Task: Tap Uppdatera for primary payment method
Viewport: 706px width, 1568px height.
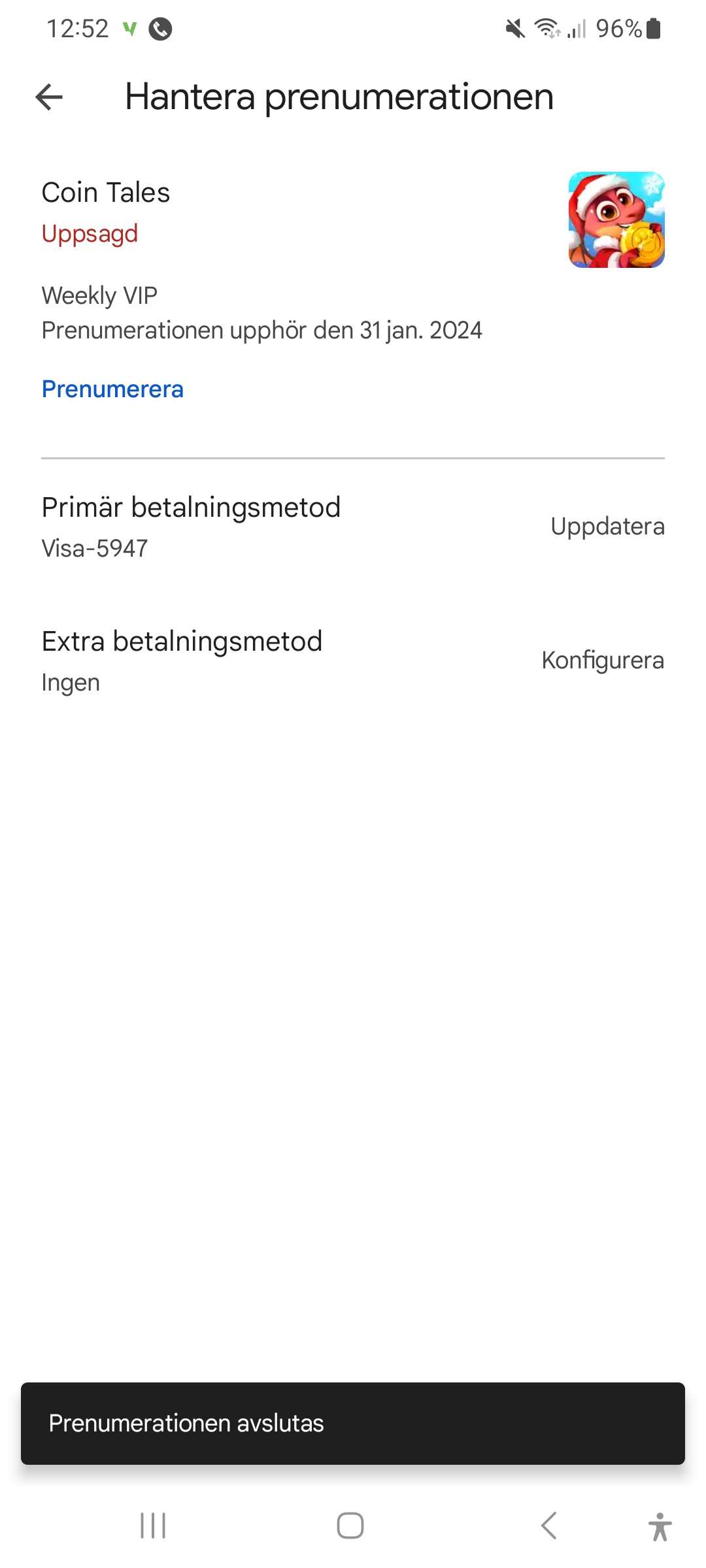Action: pos(607,527)
